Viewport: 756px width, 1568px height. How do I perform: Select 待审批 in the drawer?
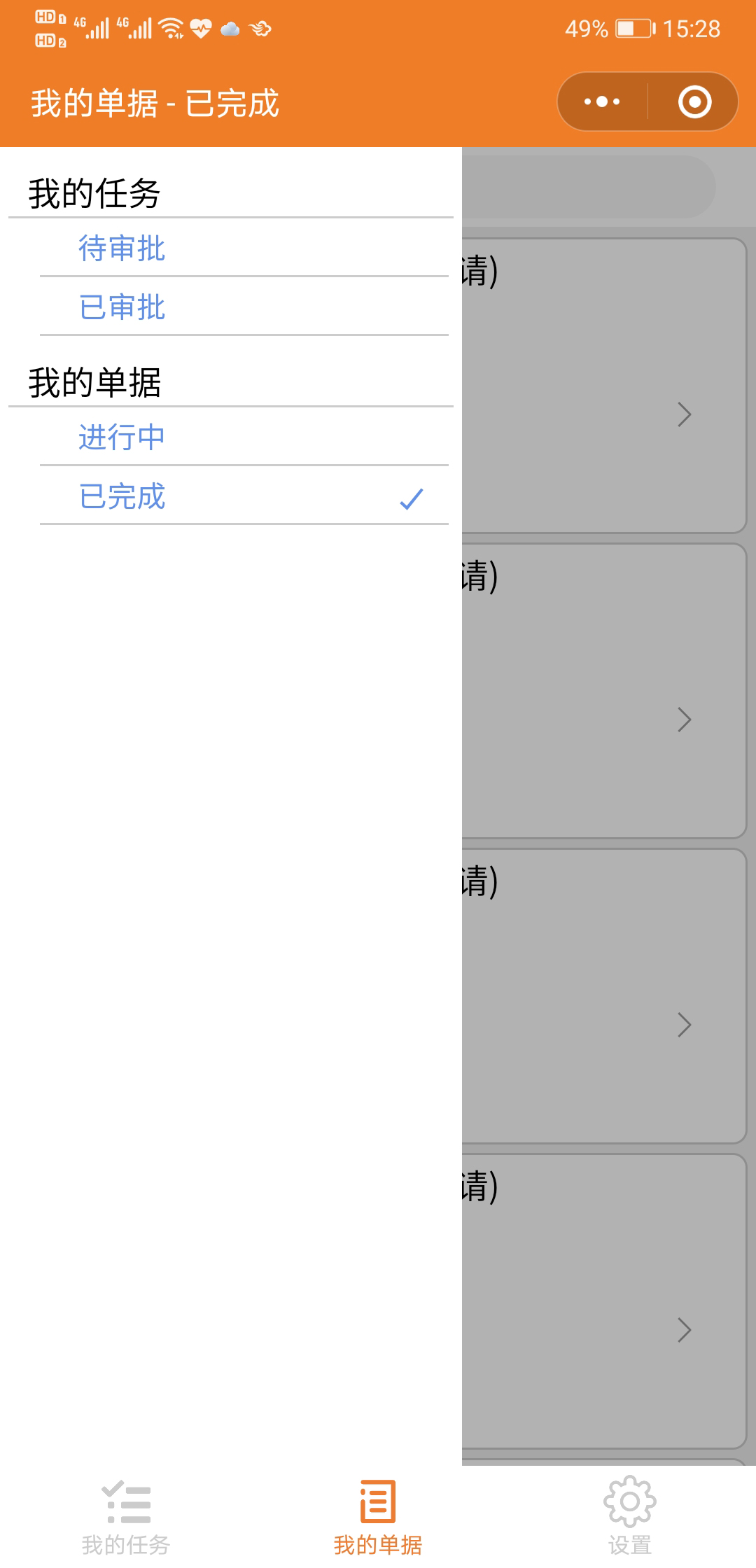coord(244,248)
